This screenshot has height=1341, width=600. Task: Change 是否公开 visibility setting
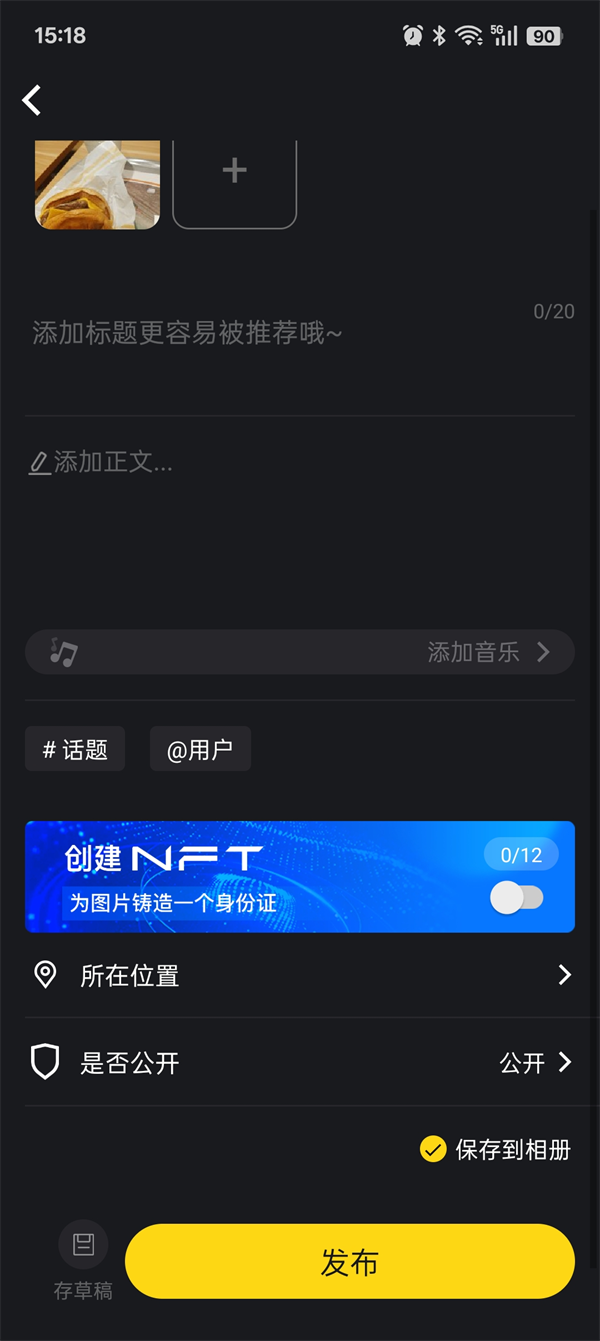(300, 1062)
